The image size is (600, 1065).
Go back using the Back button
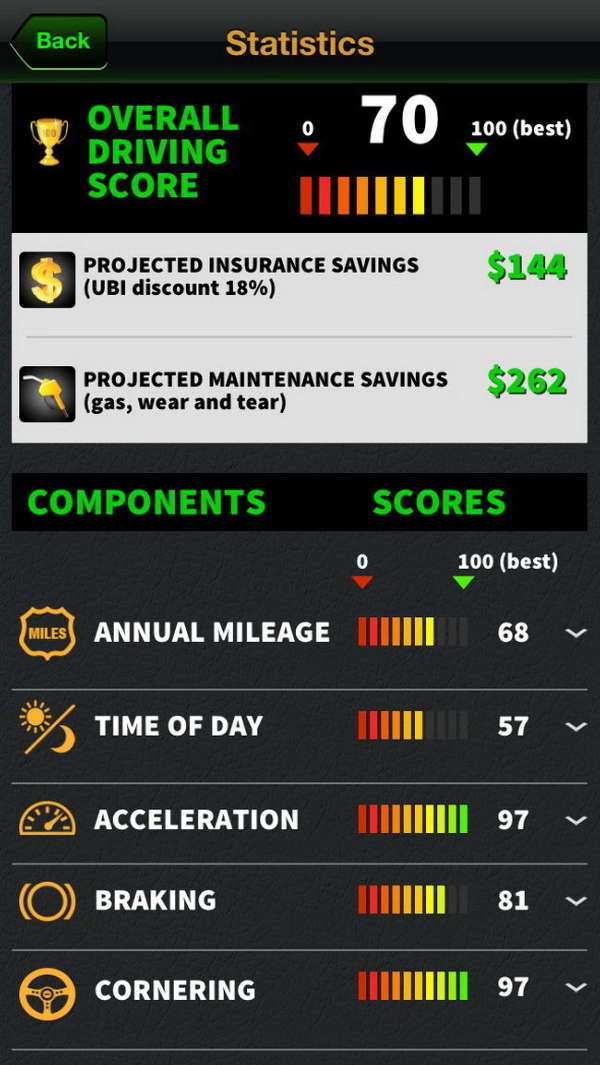click(x=59, y=42)
